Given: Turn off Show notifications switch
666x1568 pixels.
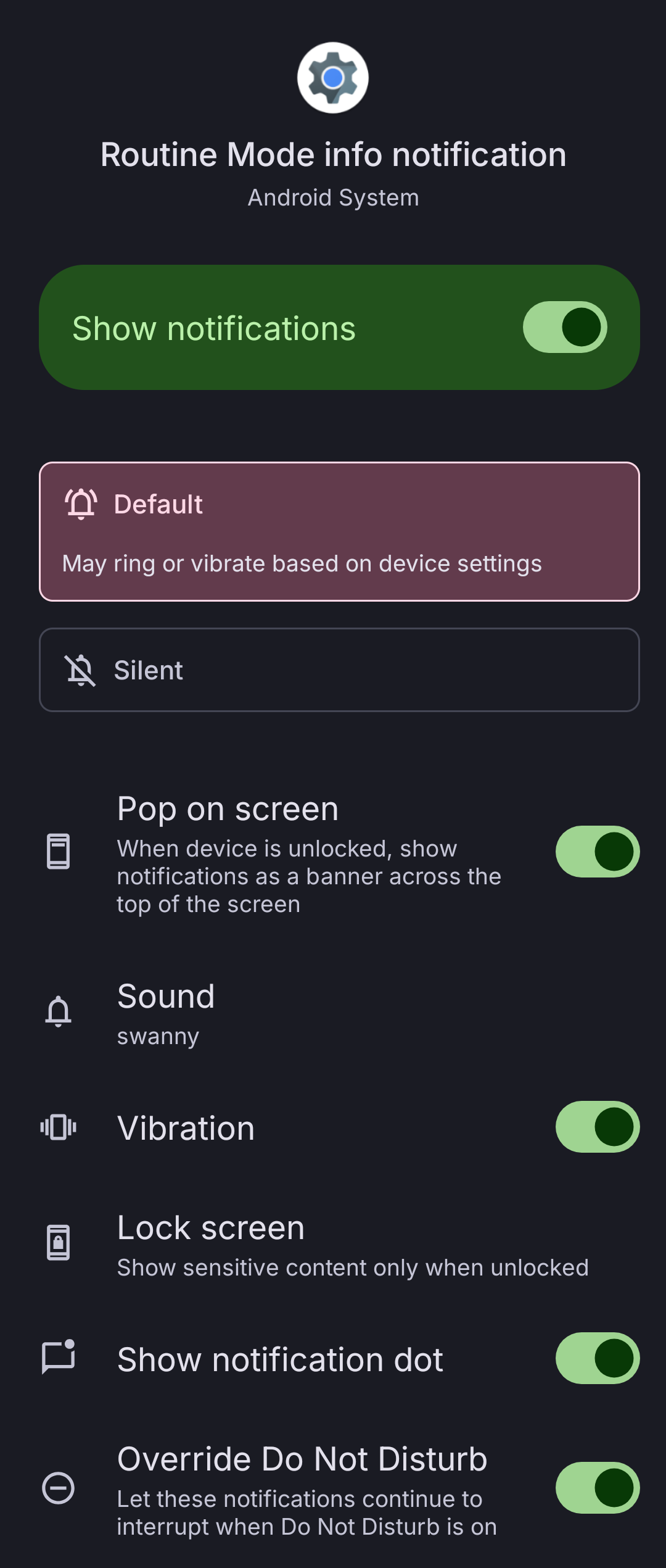Looking at the screenshot, I should (564, 327).
